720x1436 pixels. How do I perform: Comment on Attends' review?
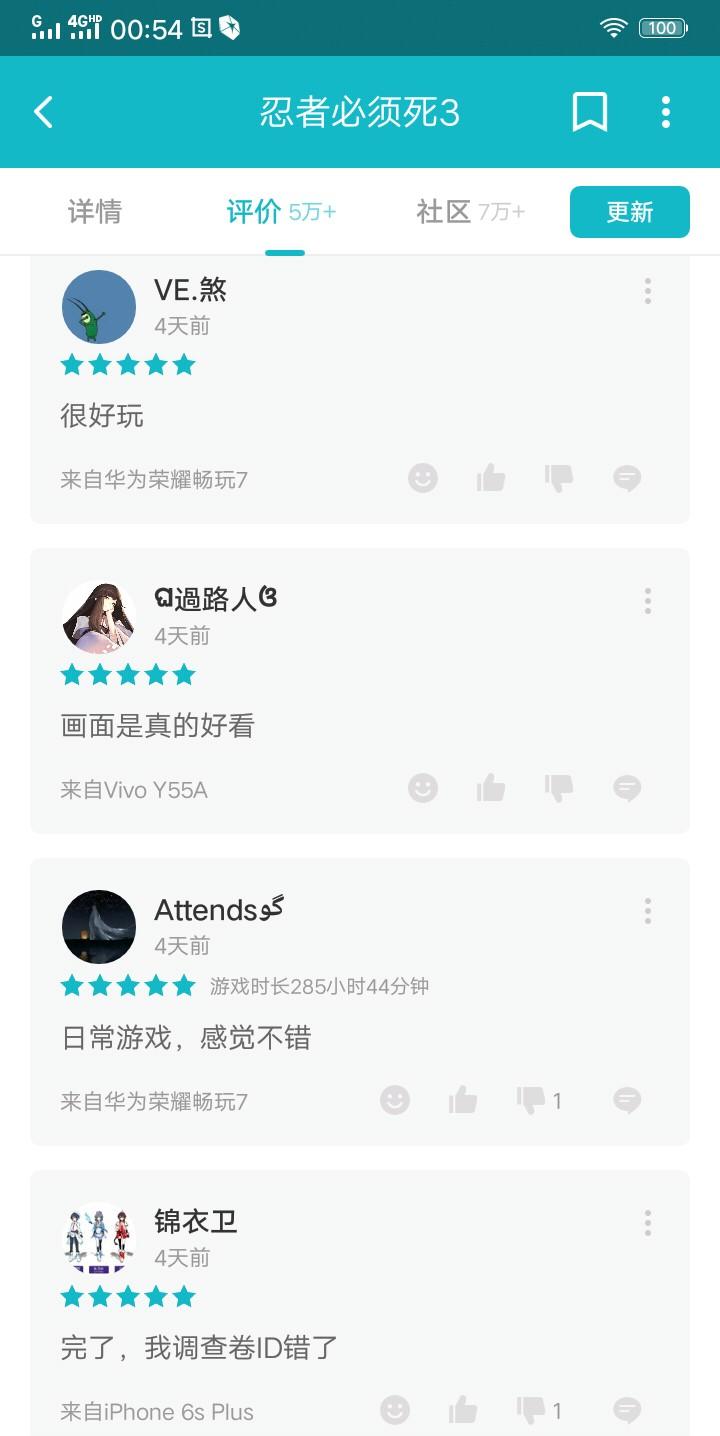tap(627, 1101)
